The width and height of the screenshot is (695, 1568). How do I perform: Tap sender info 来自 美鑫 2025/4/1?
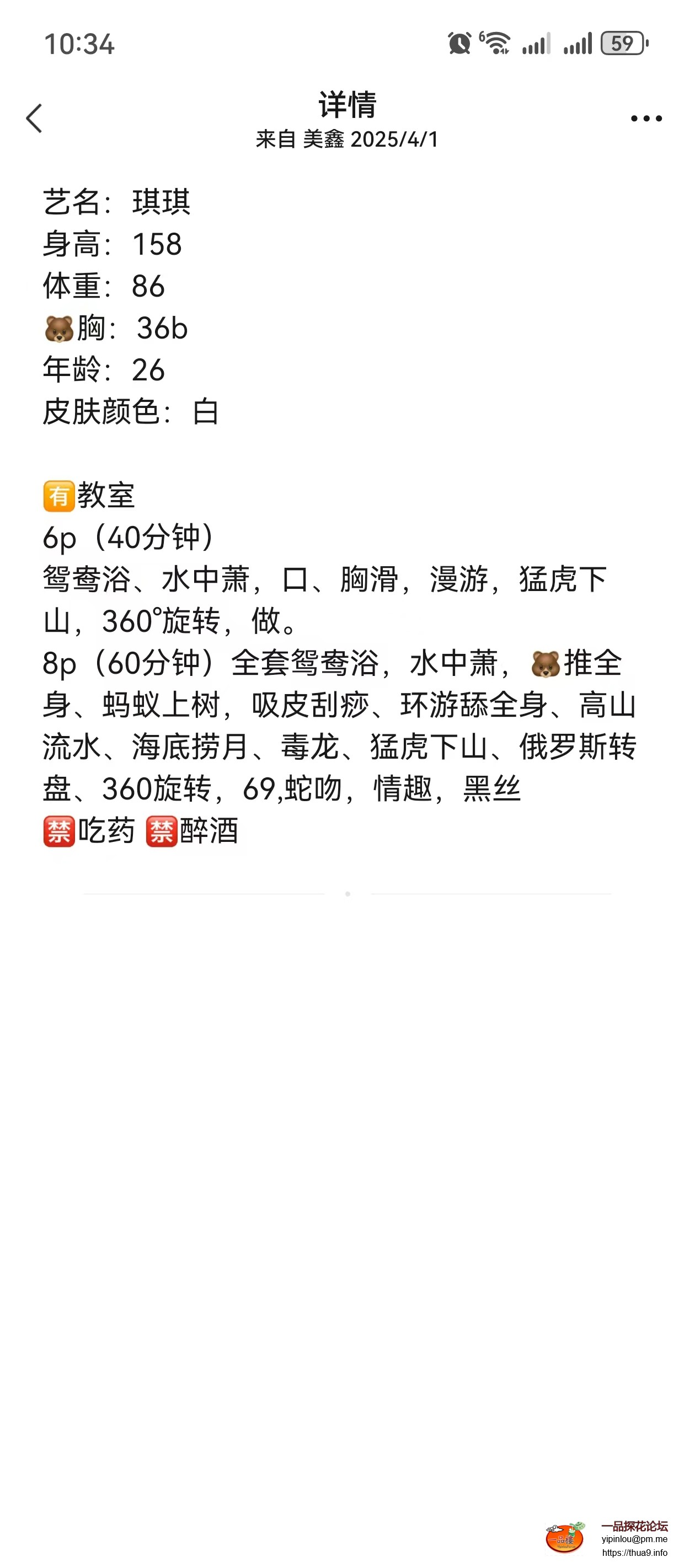(347, 140)
